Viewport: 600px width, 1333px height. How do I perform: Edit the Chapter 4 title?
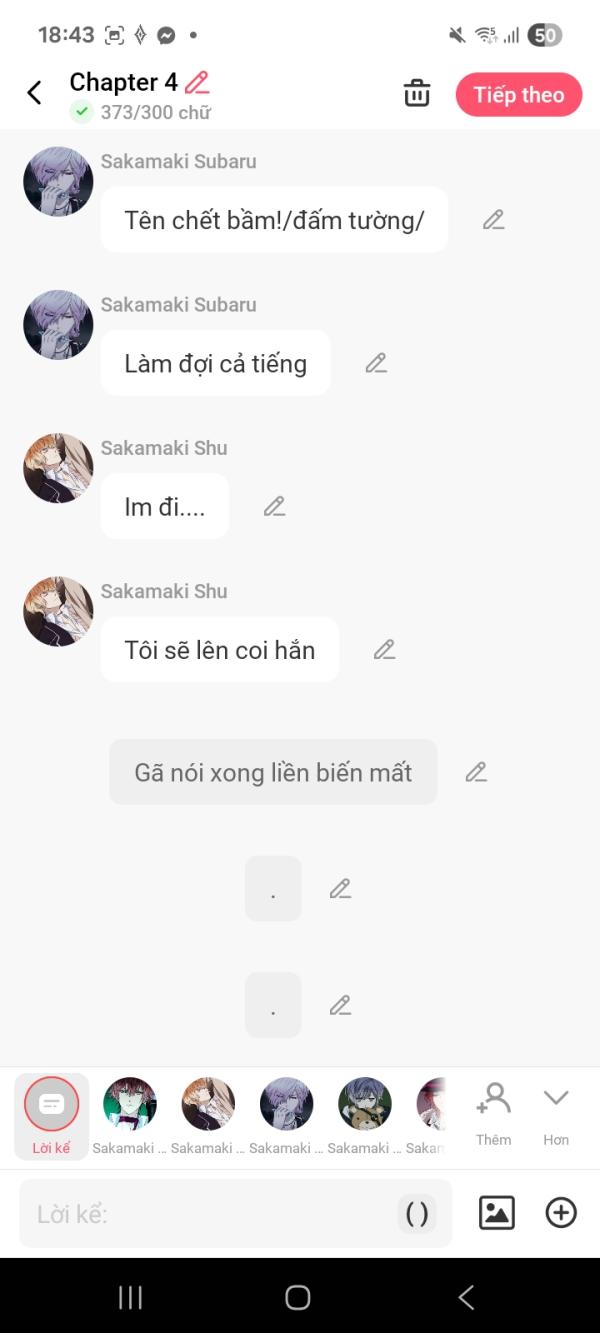[x=198, y=82]
